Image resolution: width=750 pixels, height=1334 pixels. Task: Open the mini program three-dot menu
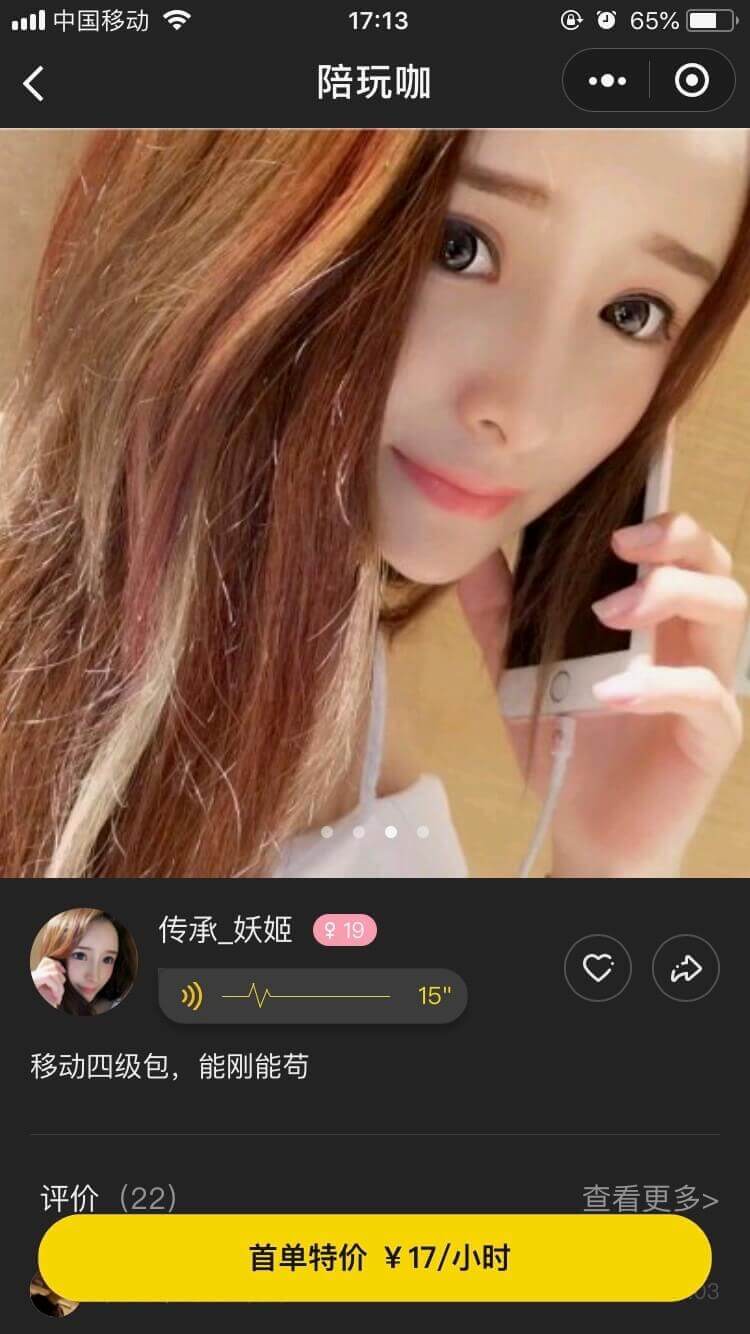(x=607, y=81)
